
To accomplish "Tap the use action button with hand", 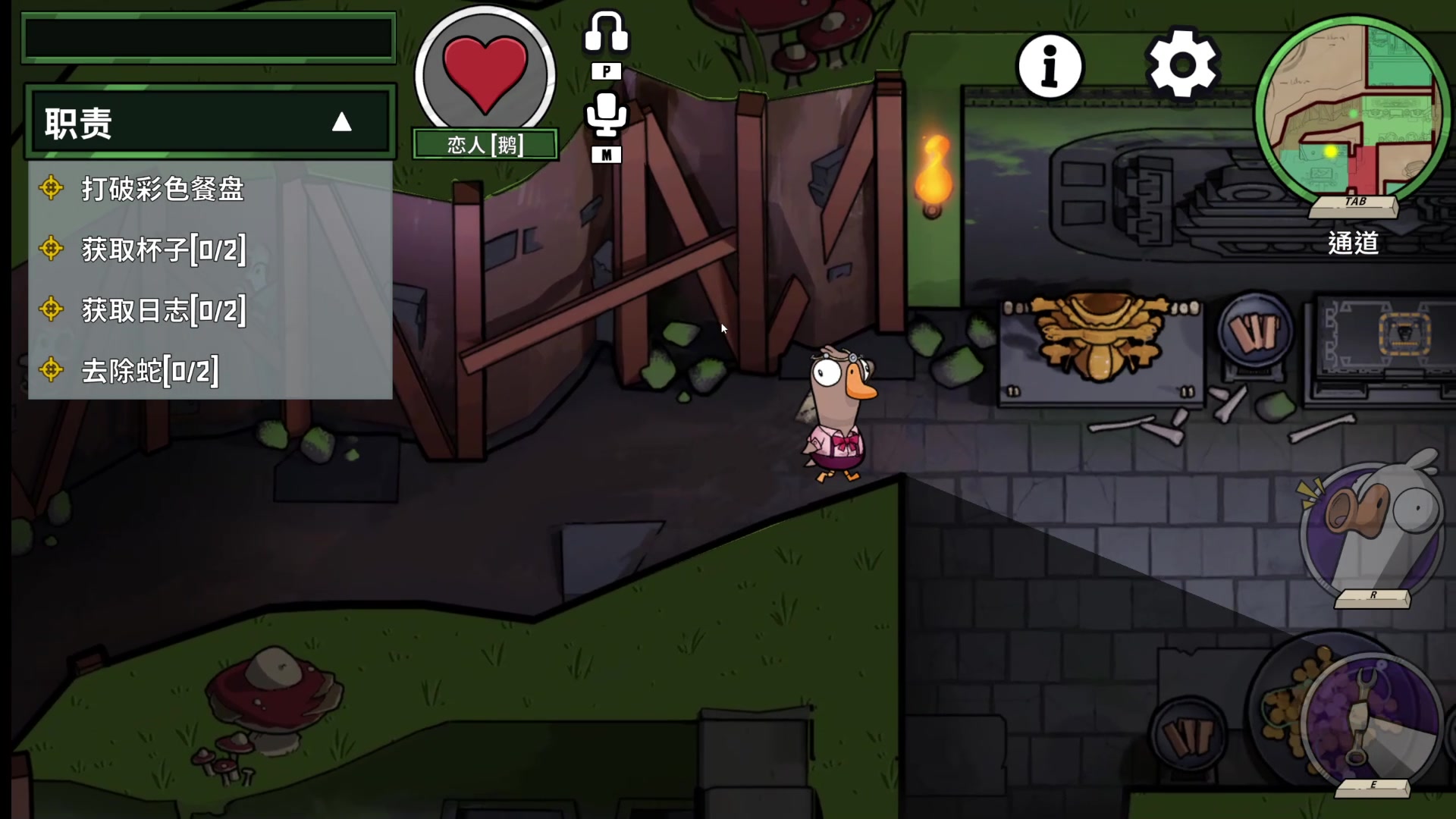I will pyautogui.click(x=1374, y=720).
